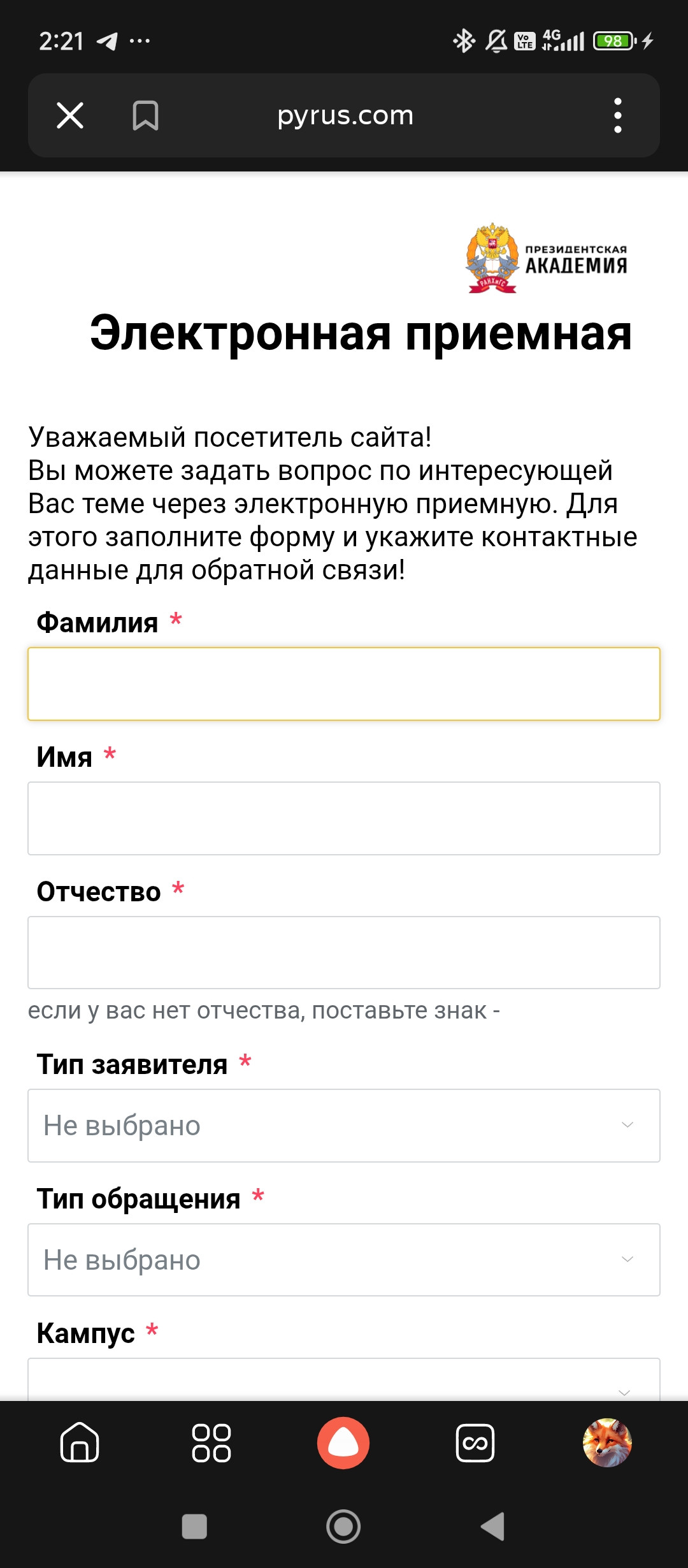Expand the Тип заявителя dropdown
The height and width of the screenshot is (1568, 688).
pyautogui.click(x=344, y=1126)
